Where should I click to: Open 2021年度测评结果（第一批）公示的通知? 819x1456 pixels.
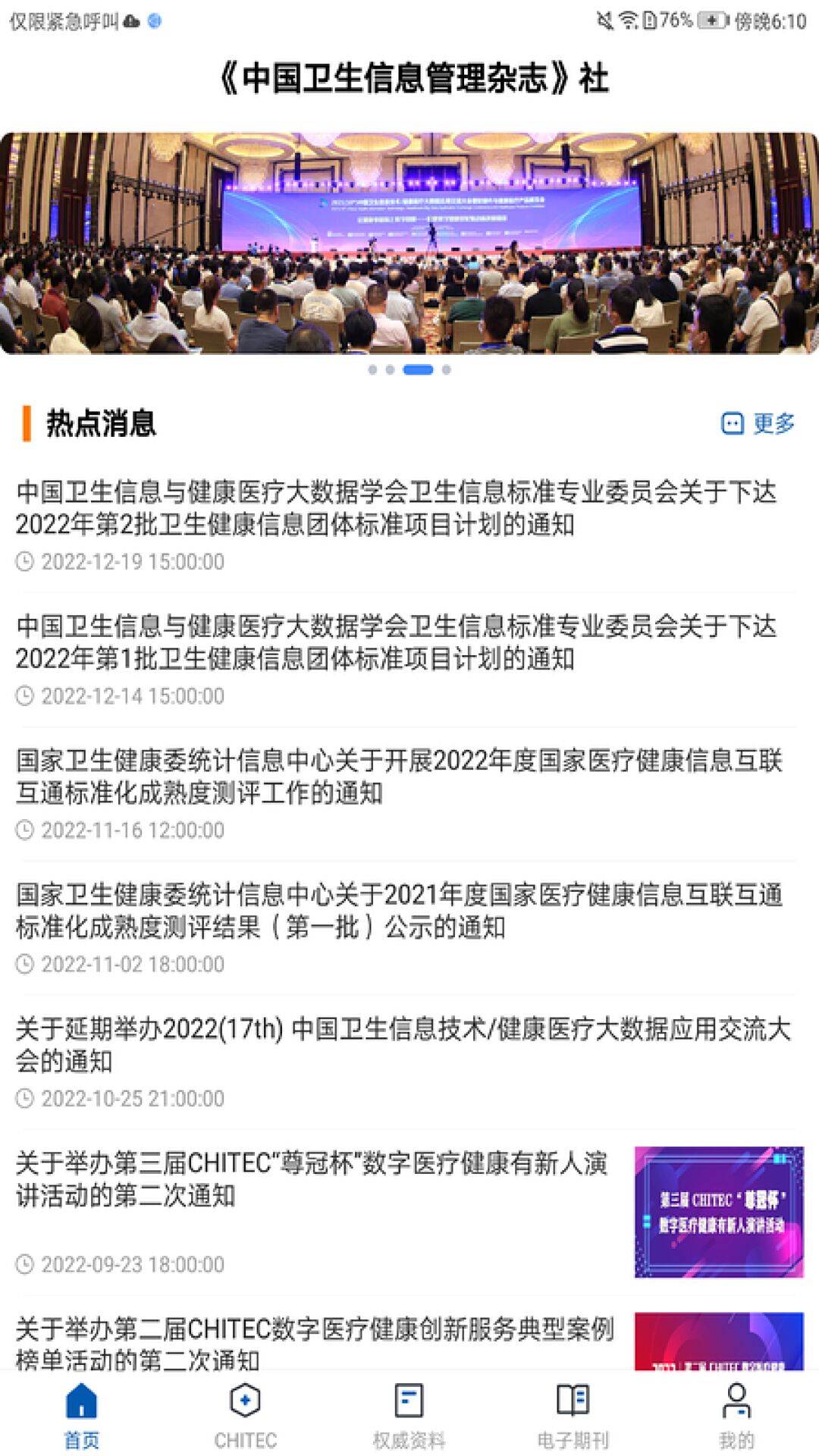coord(398,911)
